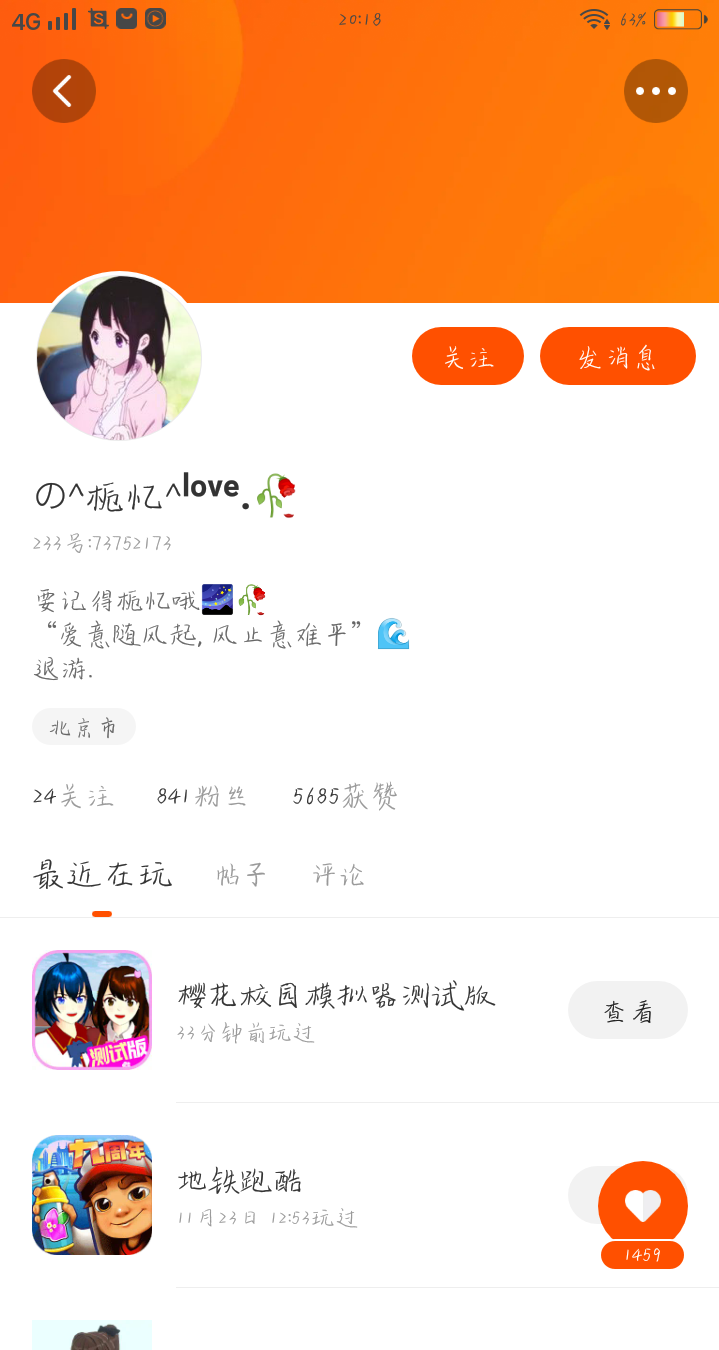Open the three-dot overflow menu
Viewport: 719px width, 1350px height.
pyautogui.click(x=656, y=91)
